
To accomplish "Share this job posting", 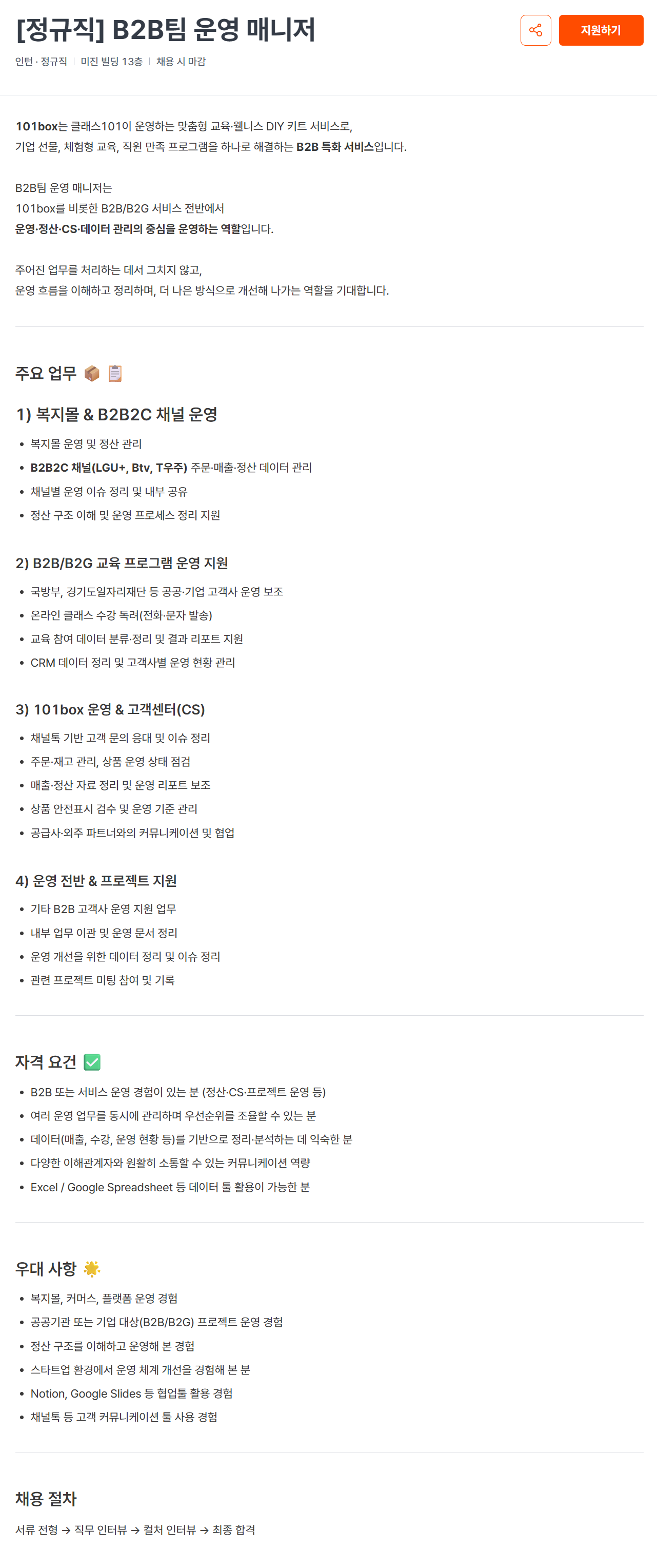I will click(x=535, y=30).
